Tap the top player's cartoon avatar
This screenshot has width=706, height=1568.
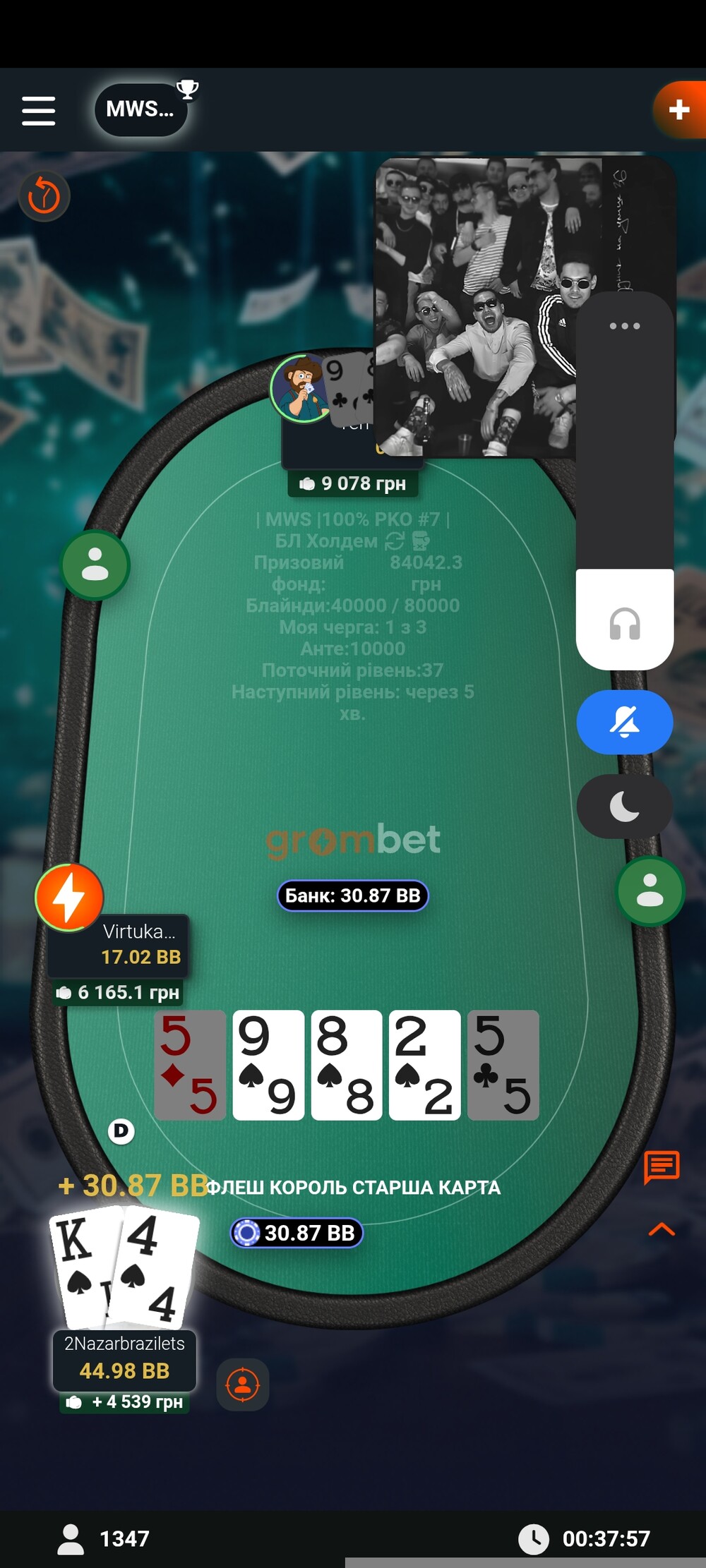pos(300,389)
